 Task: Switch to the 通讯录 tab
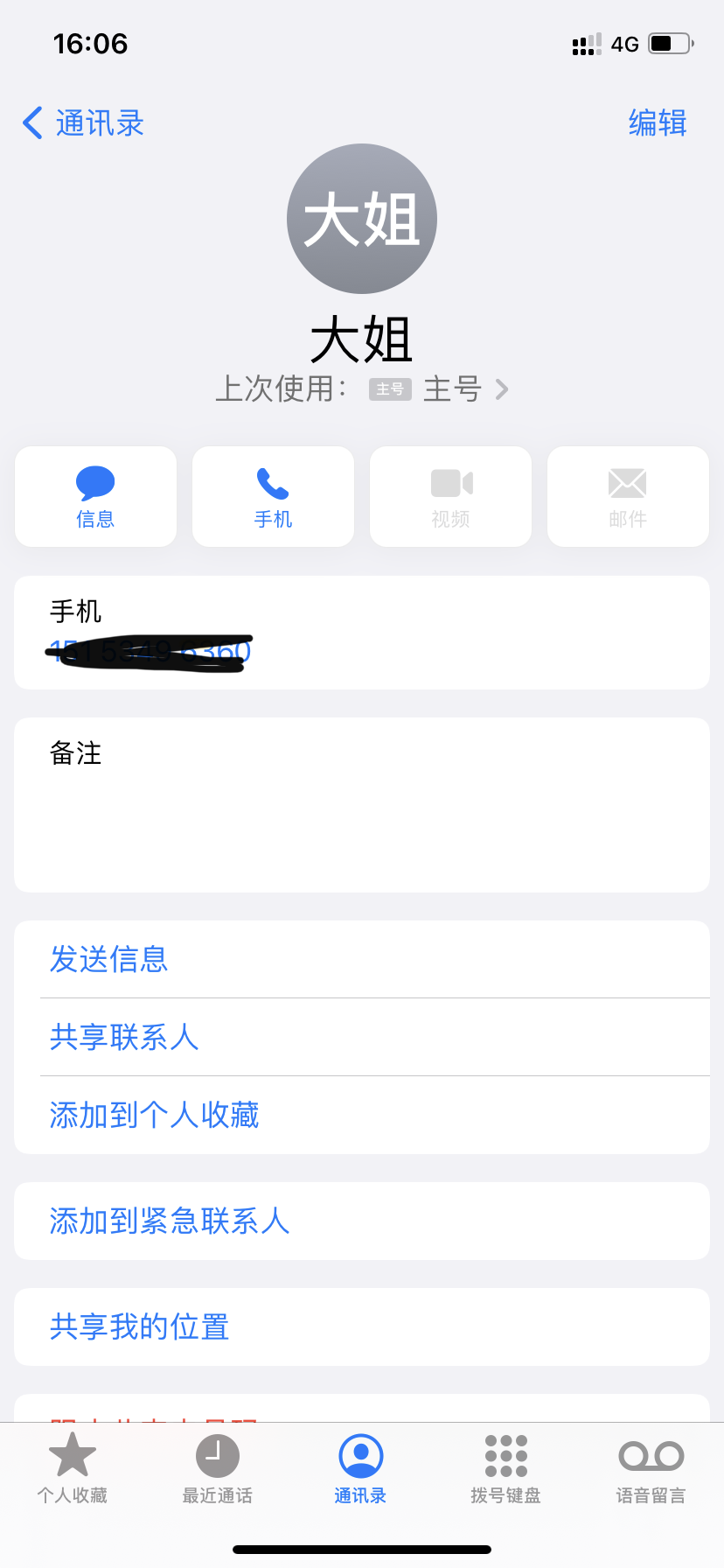pos(360,1470)
